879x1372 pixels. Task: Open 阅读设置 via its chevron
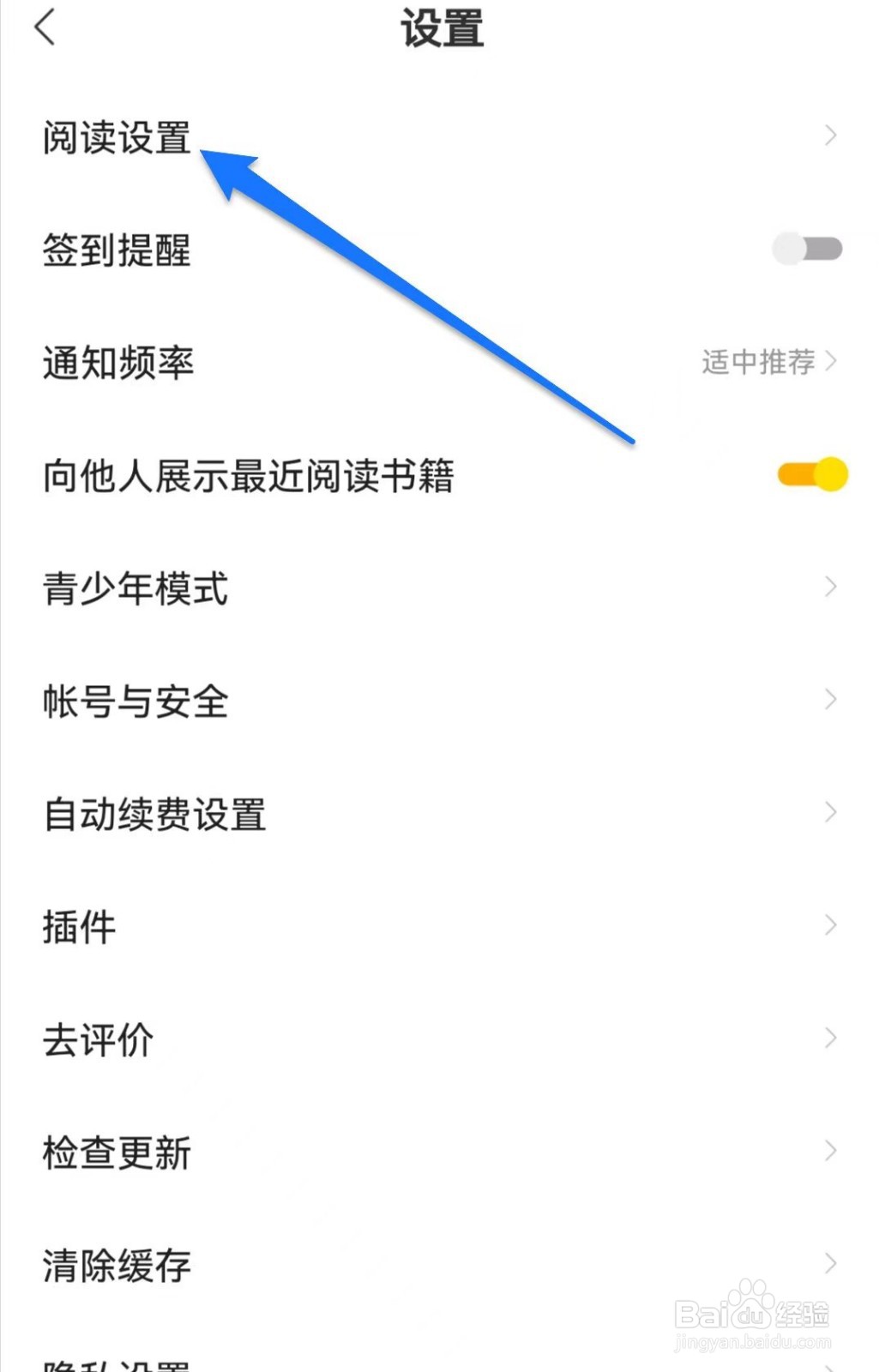[828, 135]
